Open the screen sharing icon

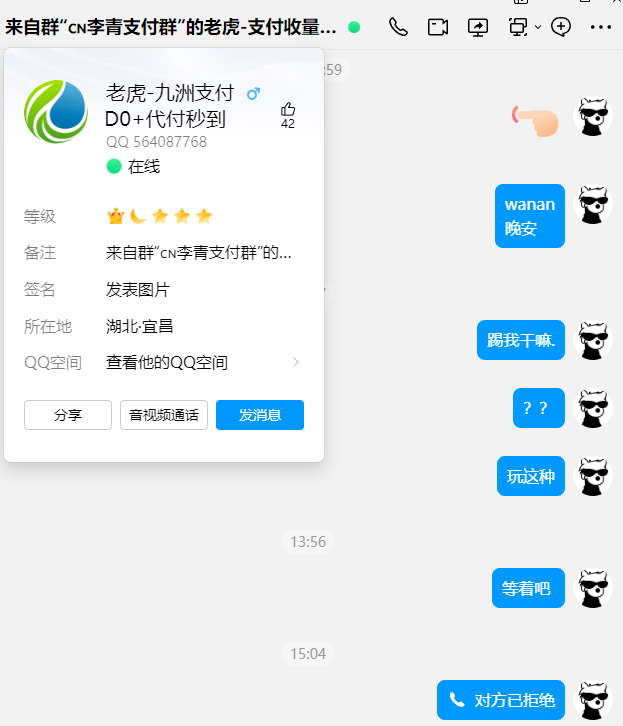coord(478,27)
